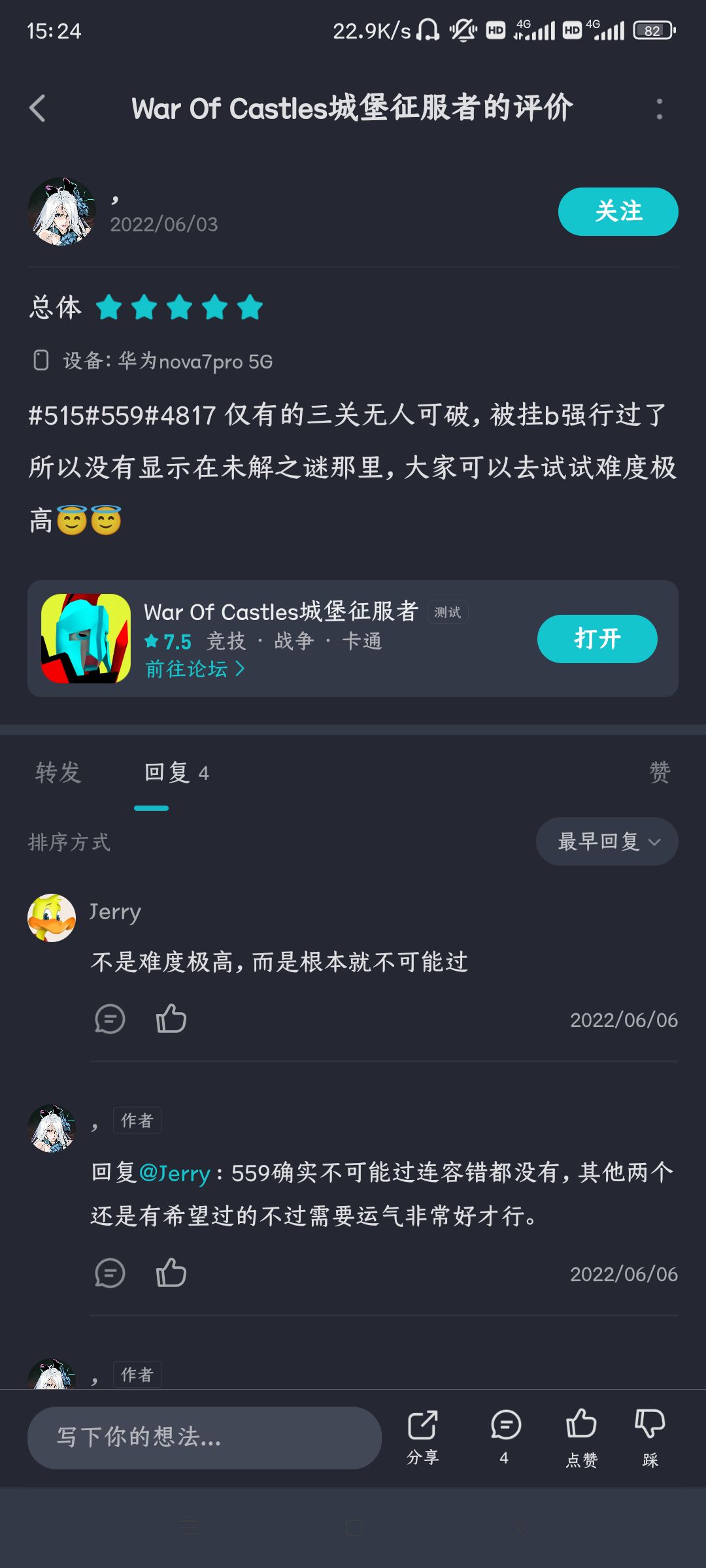Open the reply bubble under Jerry's comment
Screen dimensions: 706x1568
tap(110, 1019)
